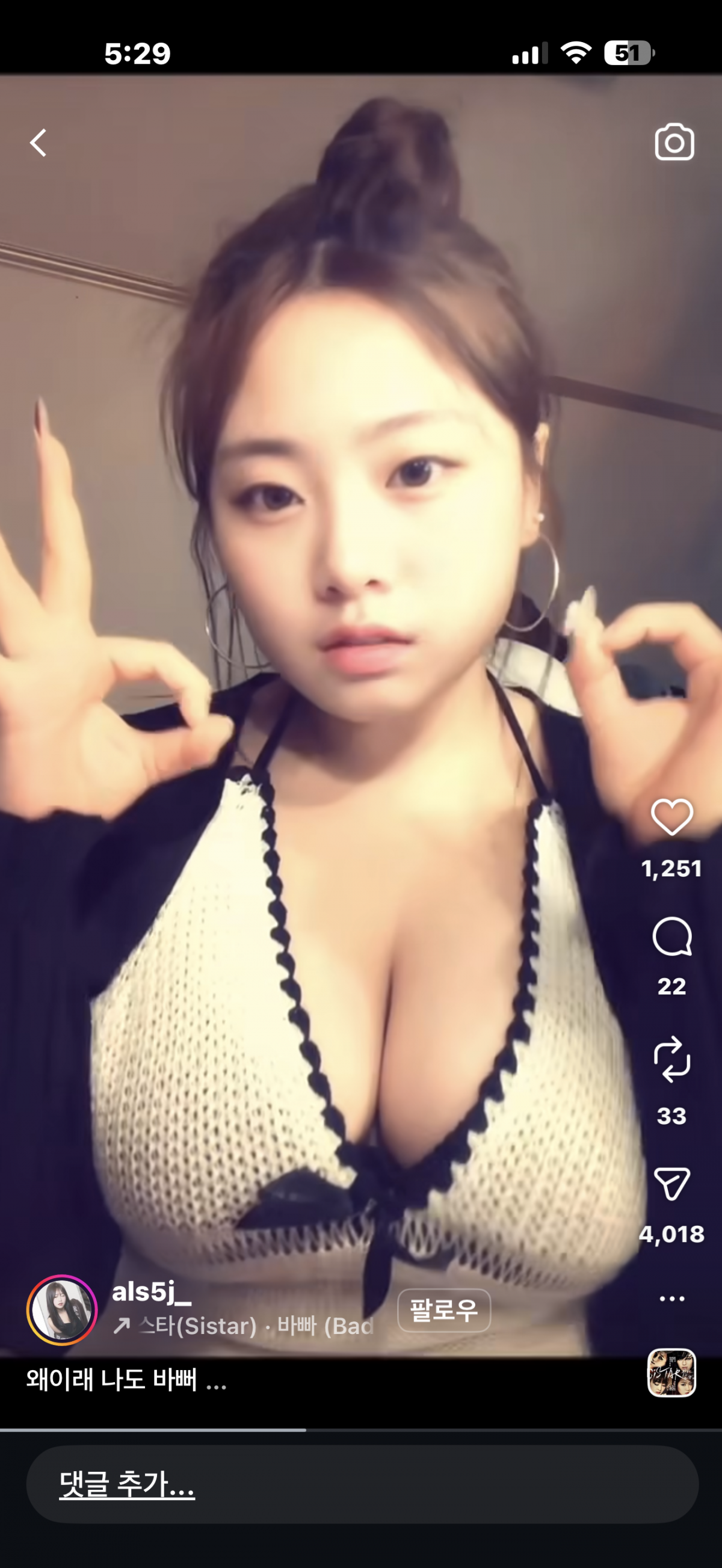
Task: Repost this reel
Action: coord(671,1059)
